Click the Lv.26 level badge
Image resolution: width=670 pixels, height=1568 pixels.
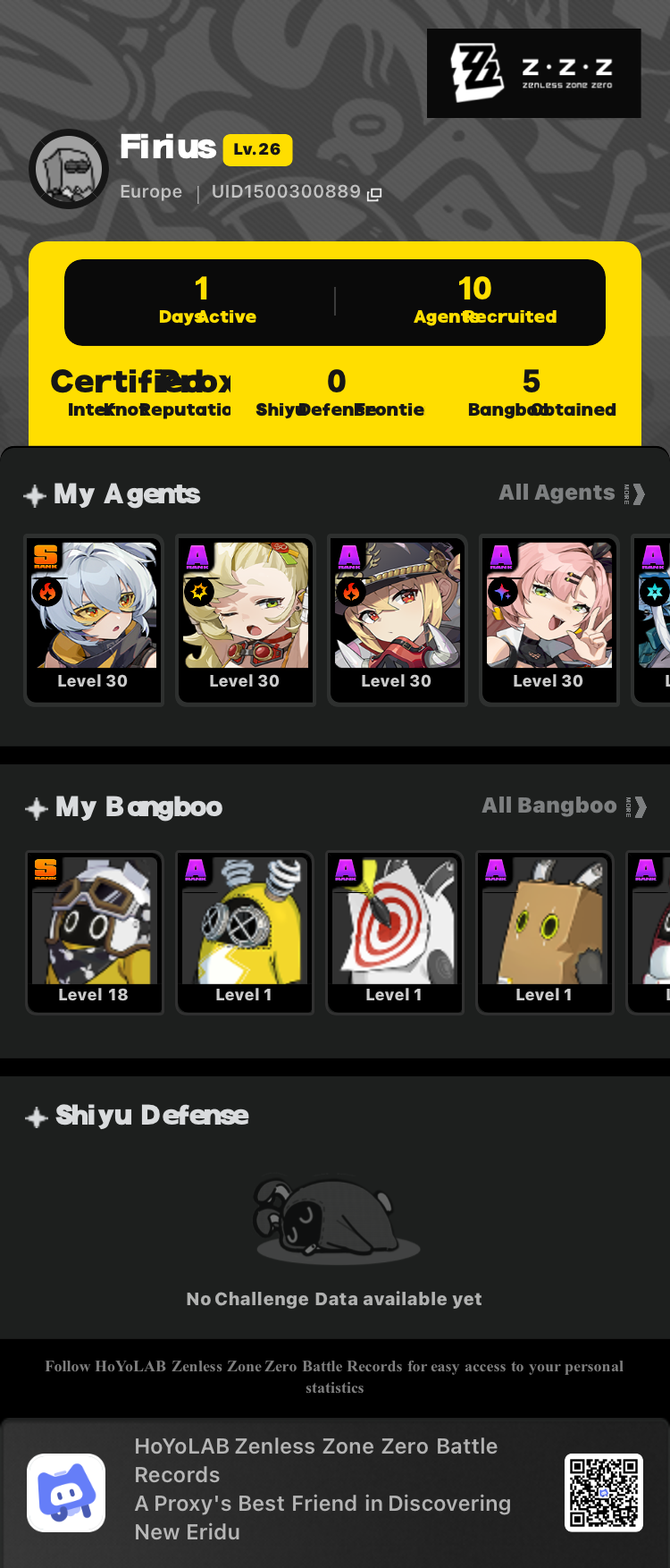pos(258,149)
